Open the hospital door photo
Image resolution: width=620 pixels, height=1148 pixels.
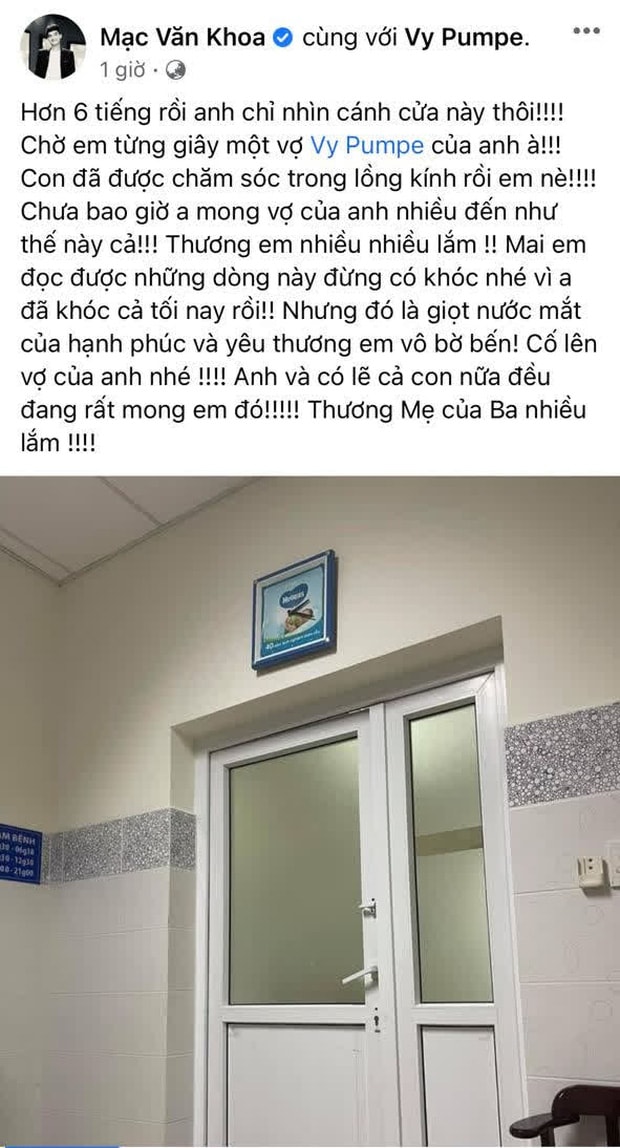[x=310, y=810]
